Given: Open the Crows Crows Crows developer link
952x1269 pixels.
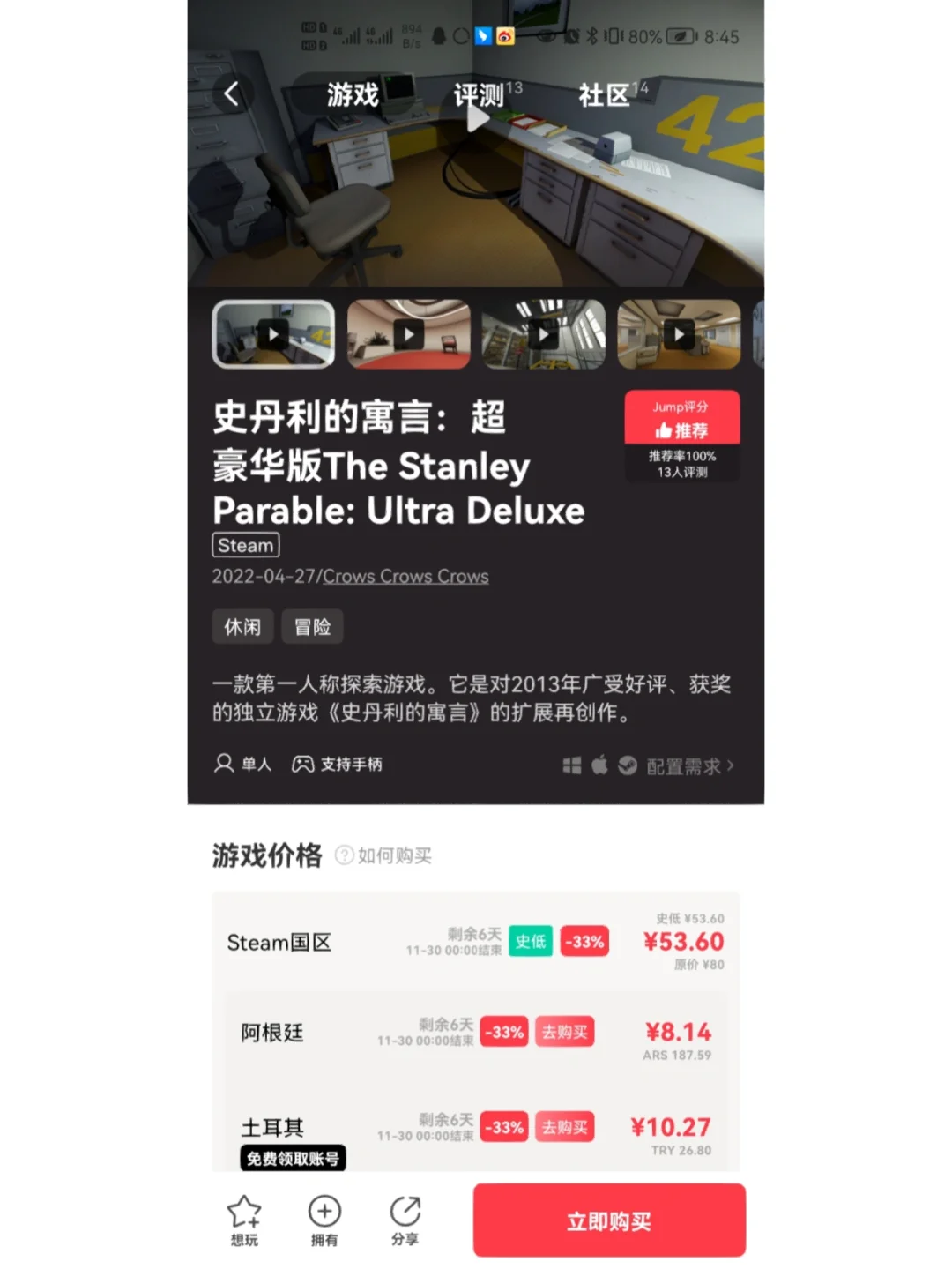Looking at the screenshot, I should [405, 576].
